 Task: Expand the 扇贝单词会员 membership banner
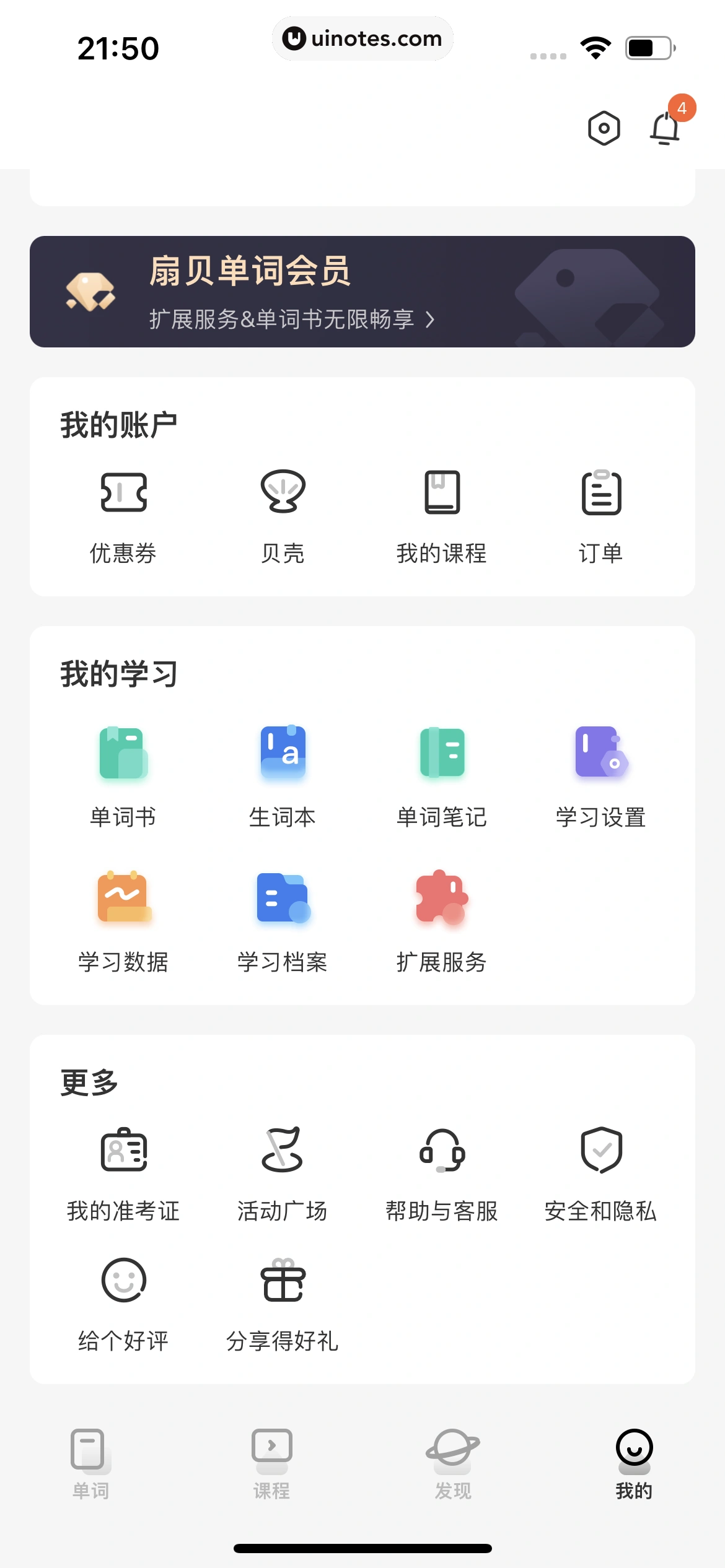coord(362,291)
